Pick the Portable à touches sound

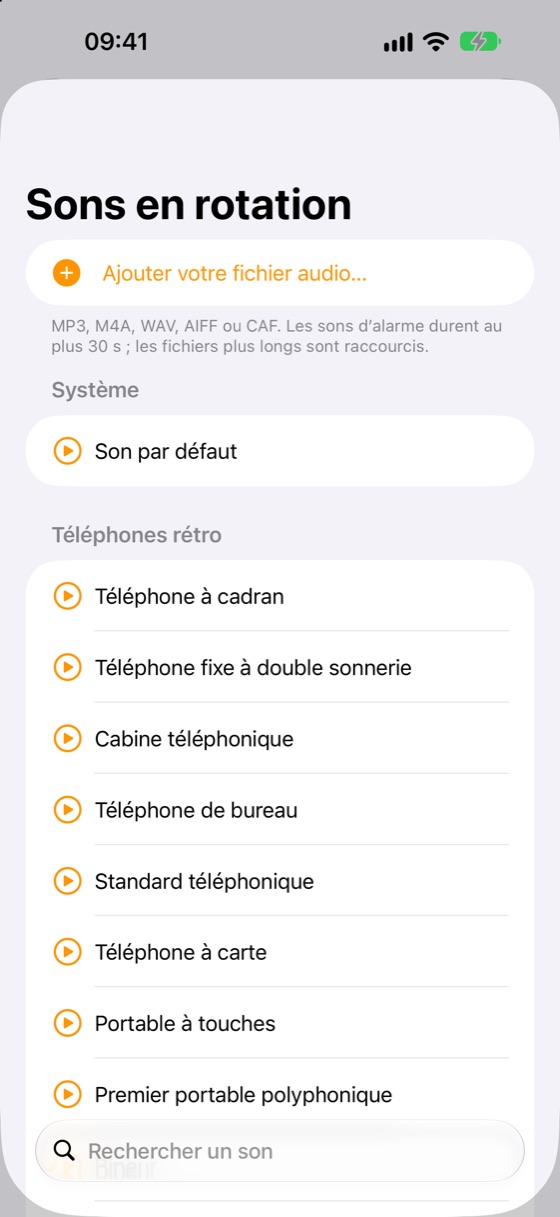(279, 1023)
